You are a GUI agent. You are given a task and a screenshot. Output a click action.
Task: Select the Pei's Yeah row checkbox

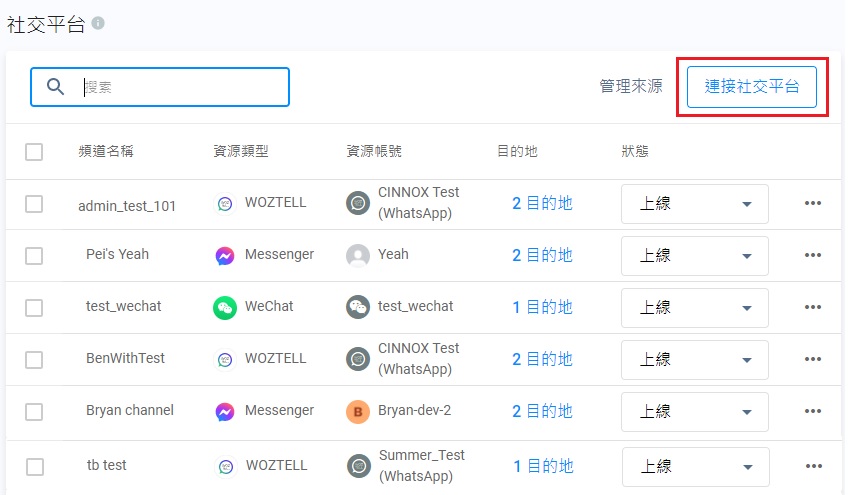[34, 256]
